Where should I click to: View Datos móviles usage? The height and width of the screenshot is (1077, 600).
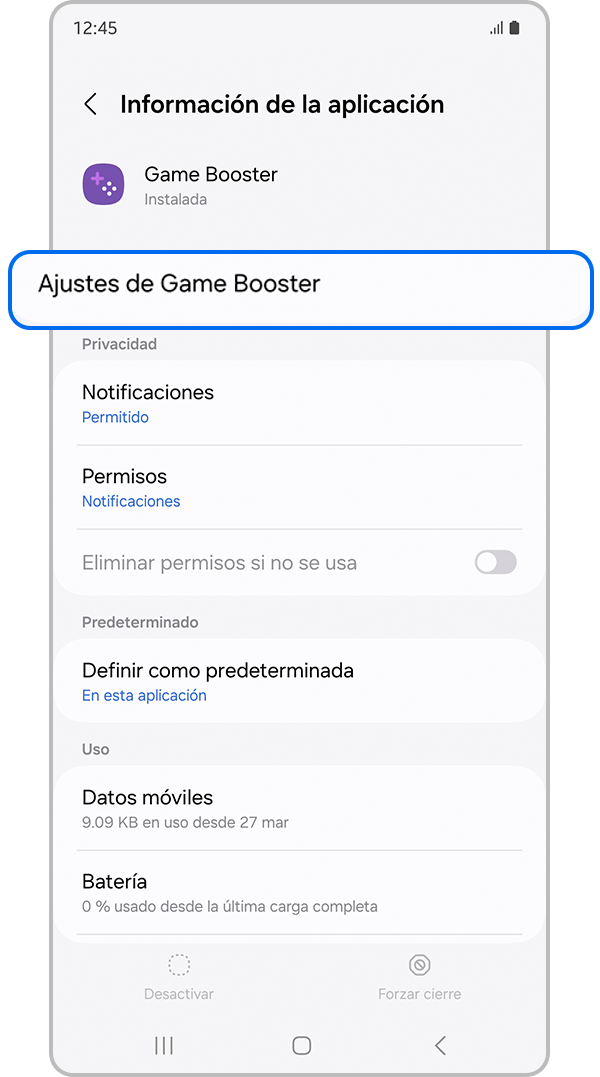coord(300,808)
